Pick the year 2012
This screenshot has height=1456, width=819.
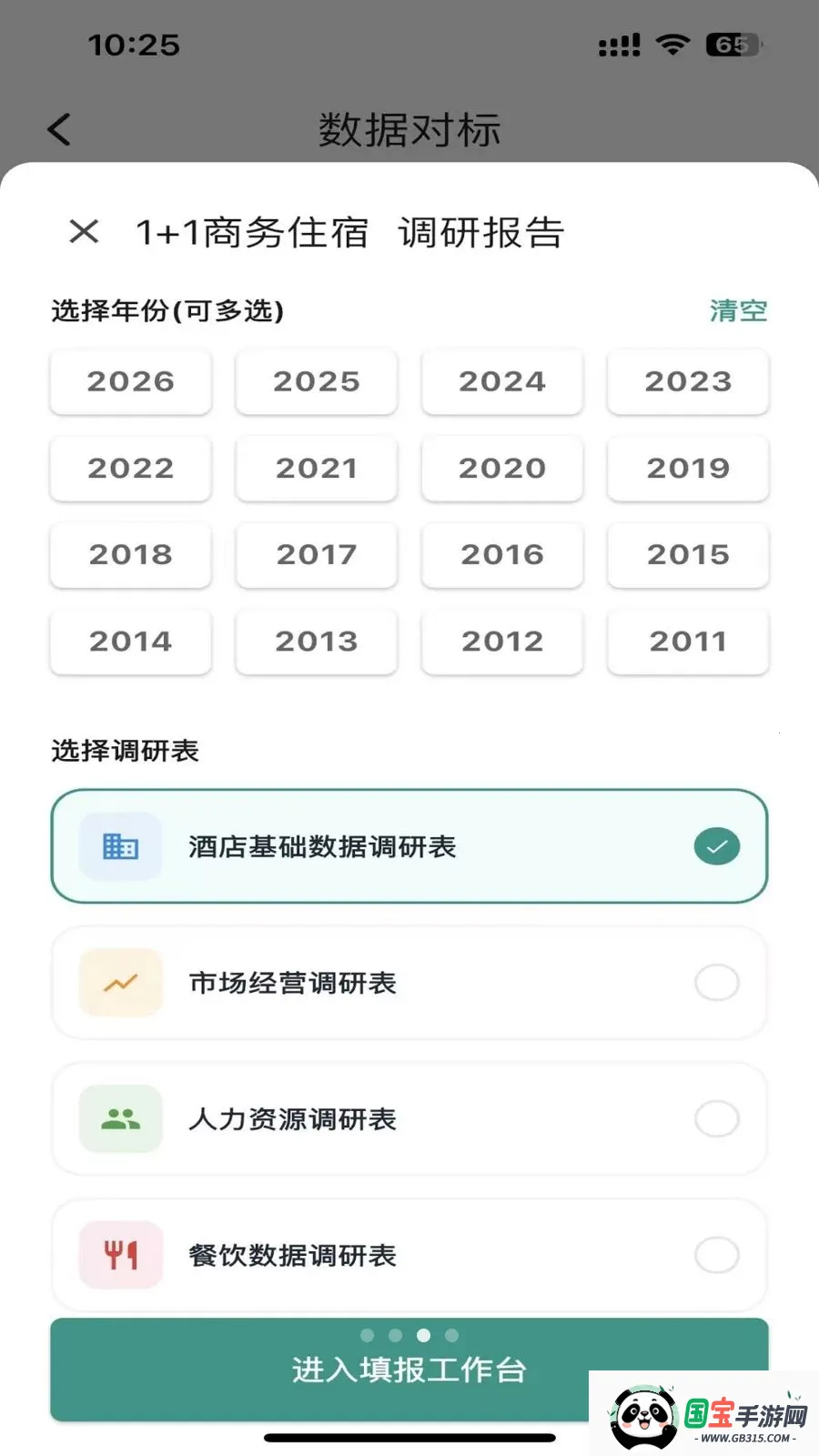coord(502,641)
